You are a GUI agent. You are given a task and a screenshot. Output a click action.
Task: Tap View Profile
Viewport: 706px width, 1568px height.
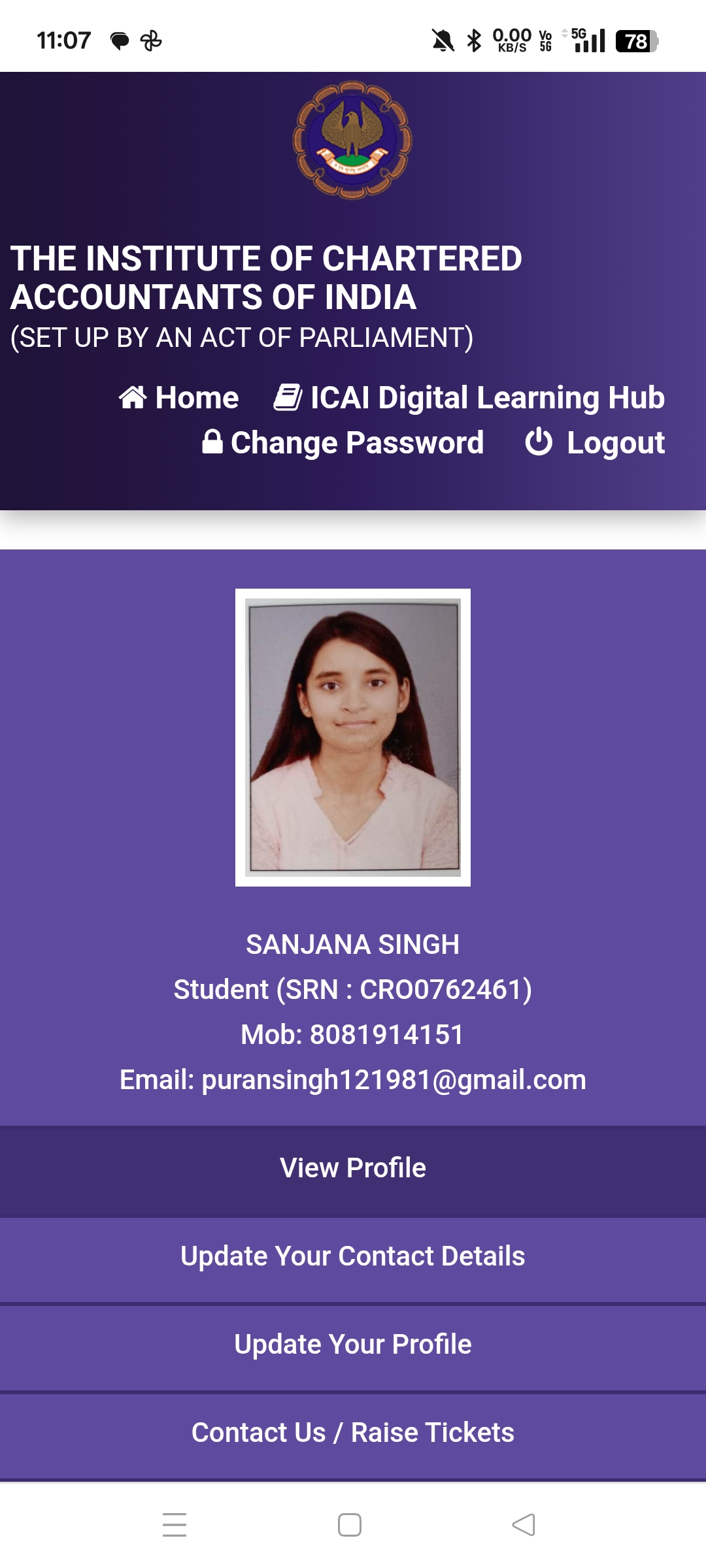click(353, 1168)
